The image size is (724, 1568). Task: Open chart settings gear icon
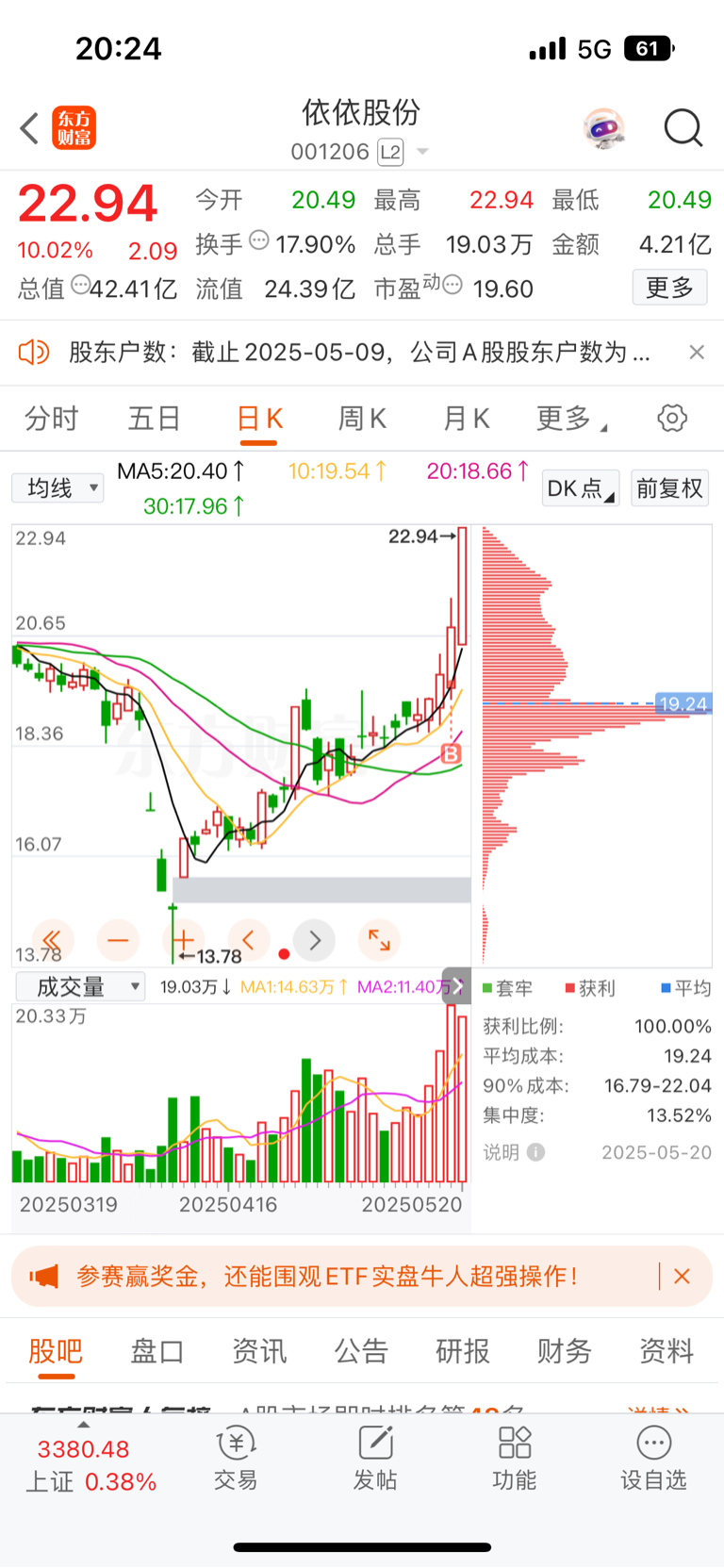click(672, 418)
